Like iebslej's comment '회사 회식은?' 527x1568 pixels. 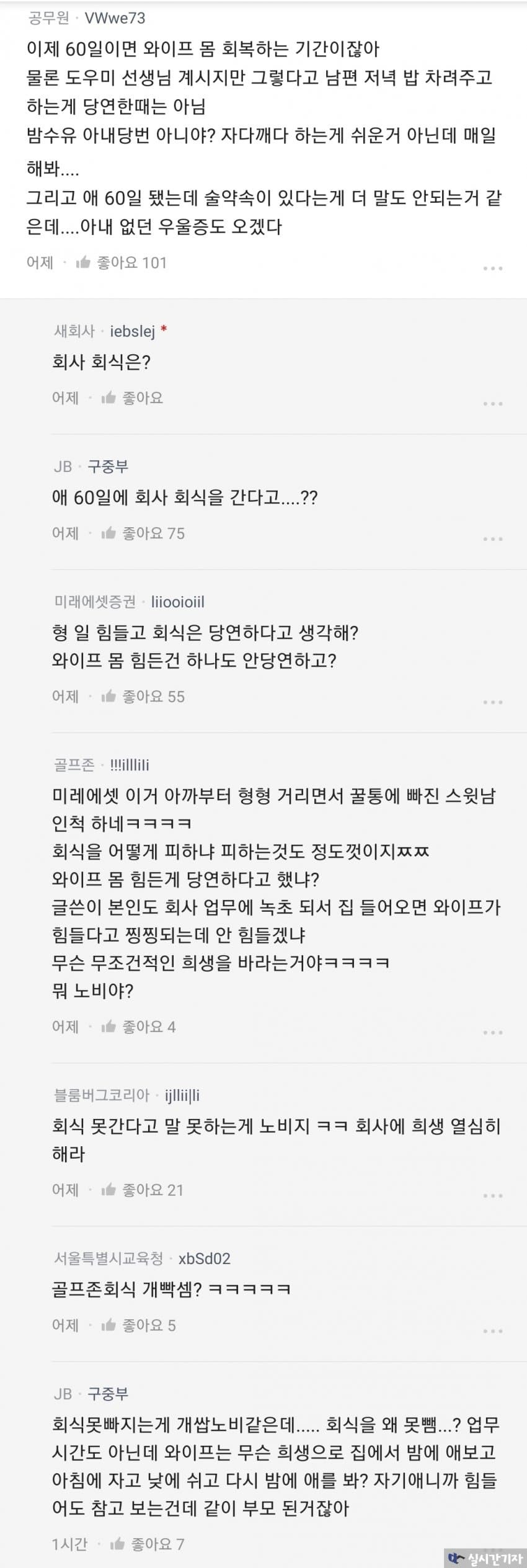109,398
